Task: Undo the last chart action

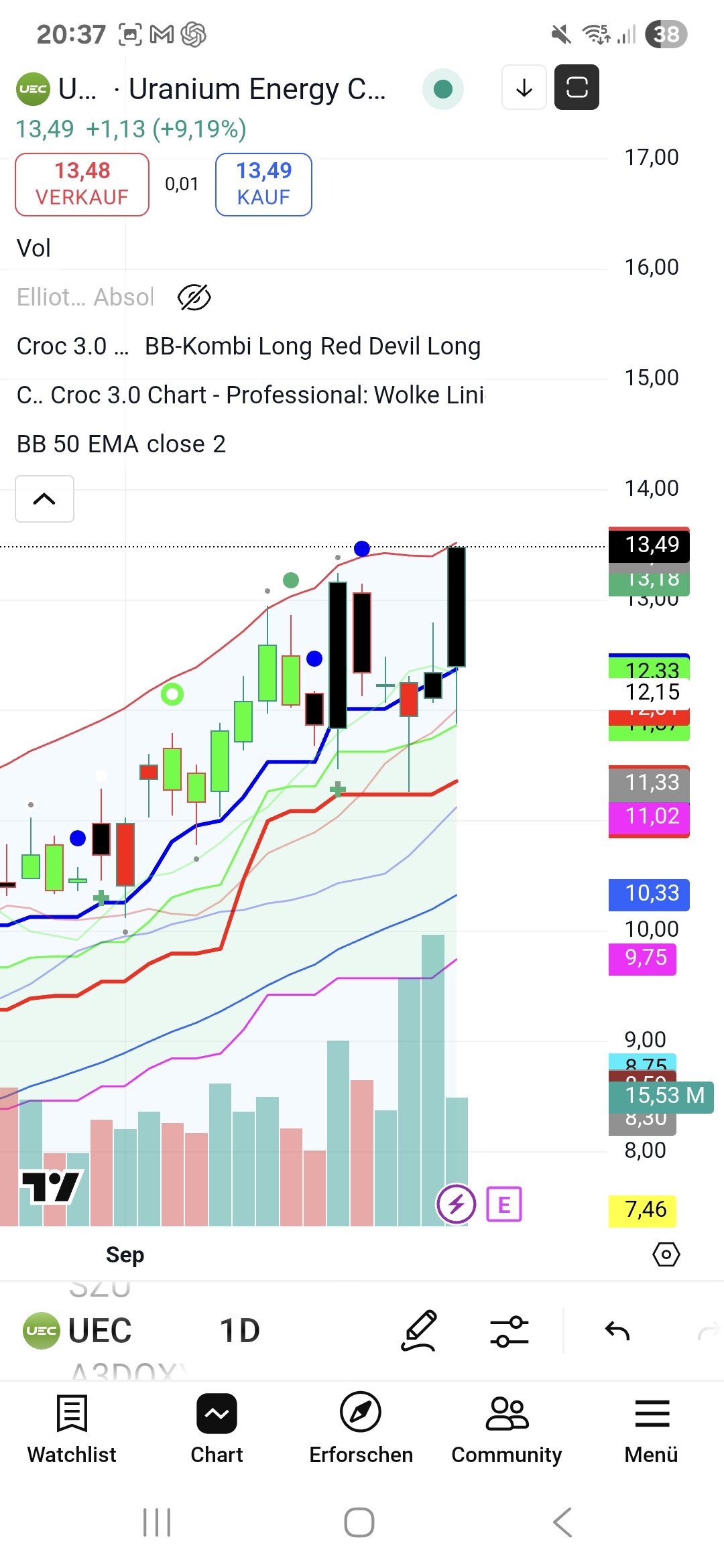Action: (617, 1330)
